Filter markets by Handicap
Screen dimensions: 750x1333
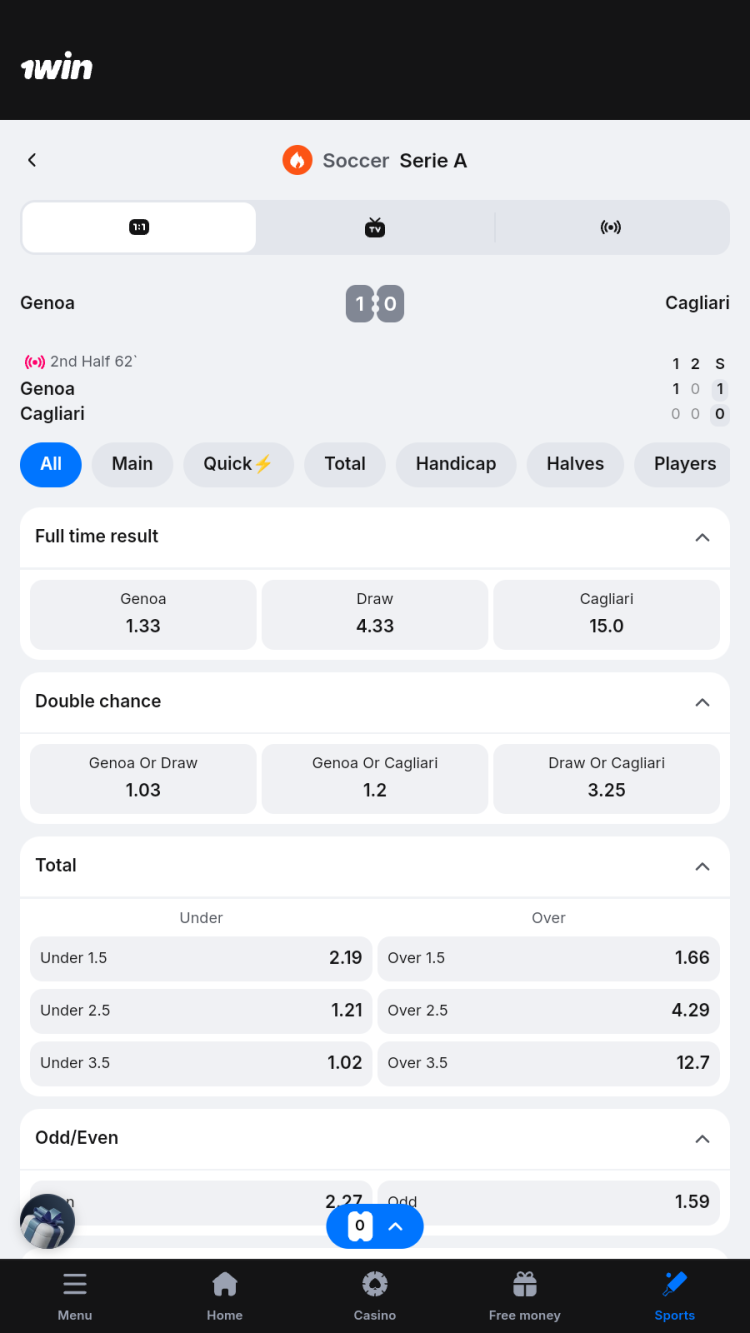click(x=456, y=464)
